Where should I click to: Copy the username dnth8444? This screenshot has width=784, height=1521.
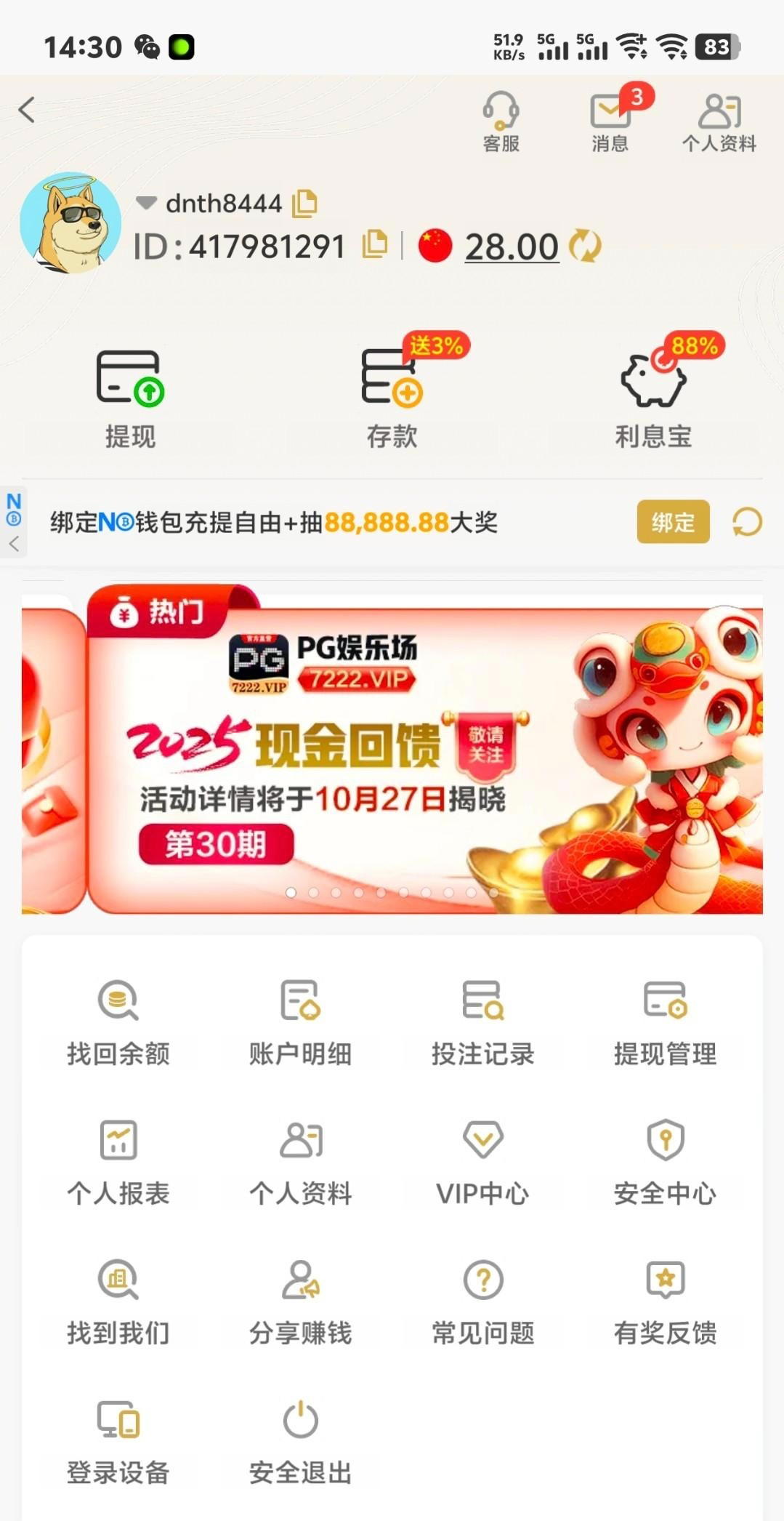[304, 204]
